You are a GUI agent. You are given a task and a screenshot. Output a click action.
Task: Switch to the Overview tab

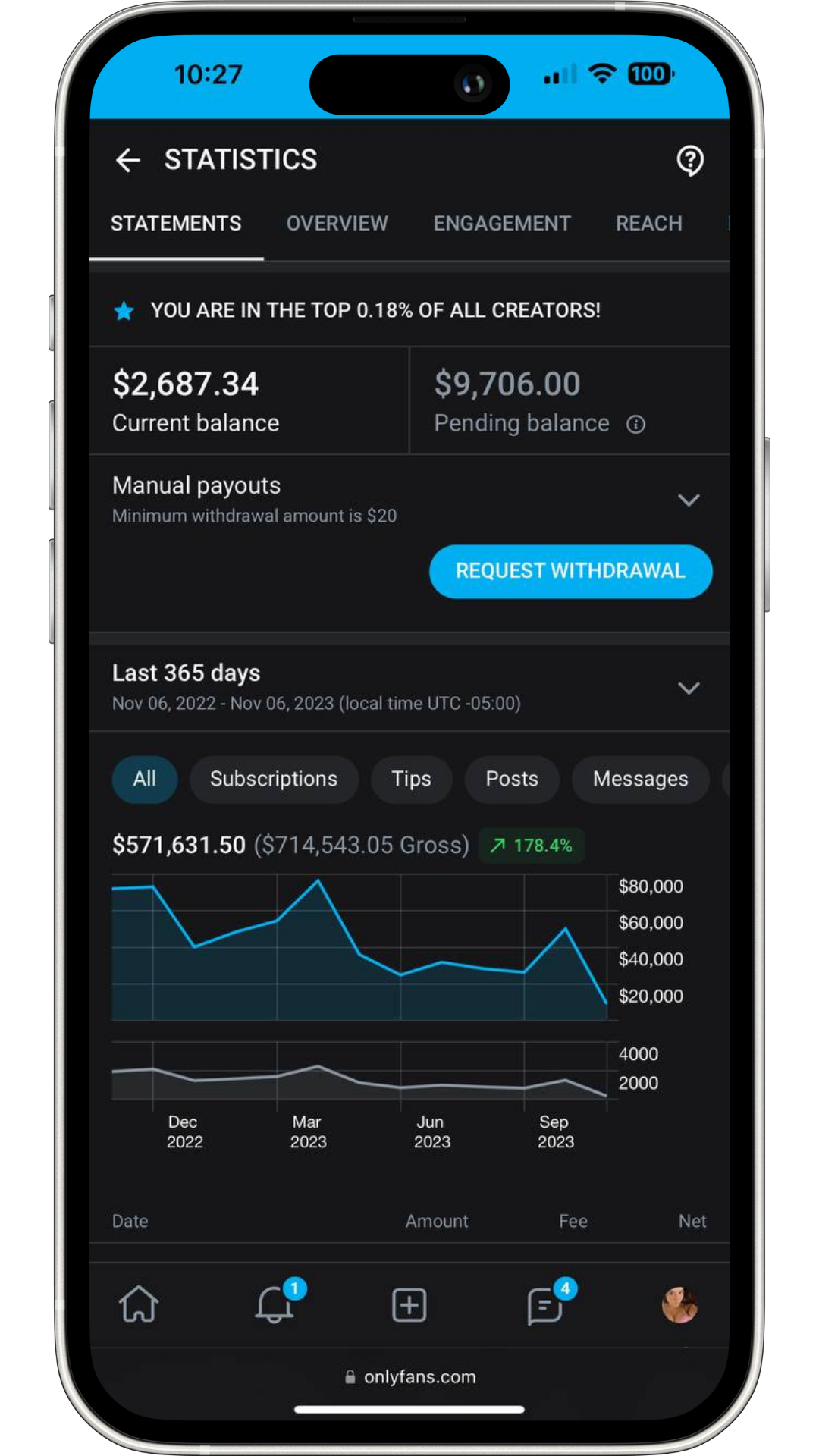click(x=337, y=224)
